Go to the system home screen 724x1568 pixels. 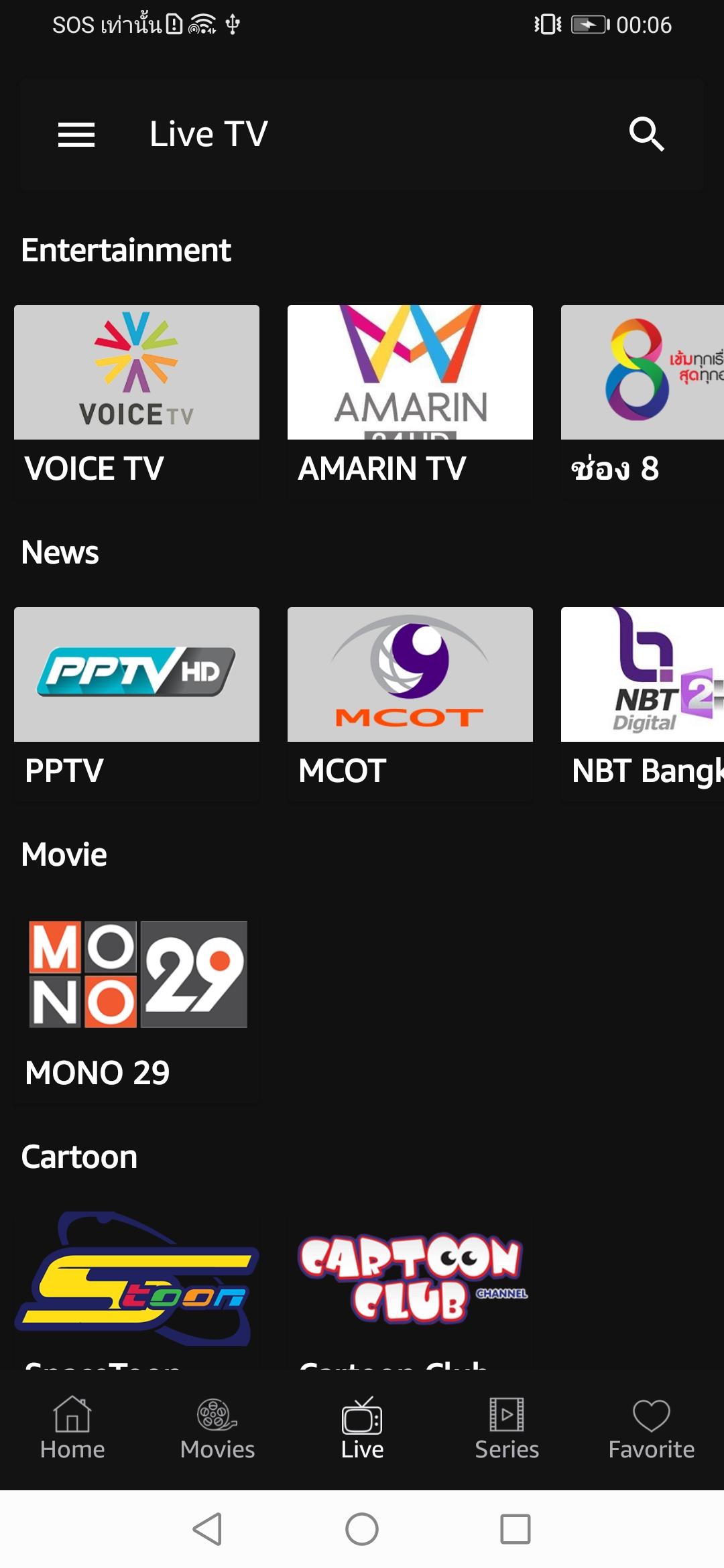click(x=362, y=1529)
